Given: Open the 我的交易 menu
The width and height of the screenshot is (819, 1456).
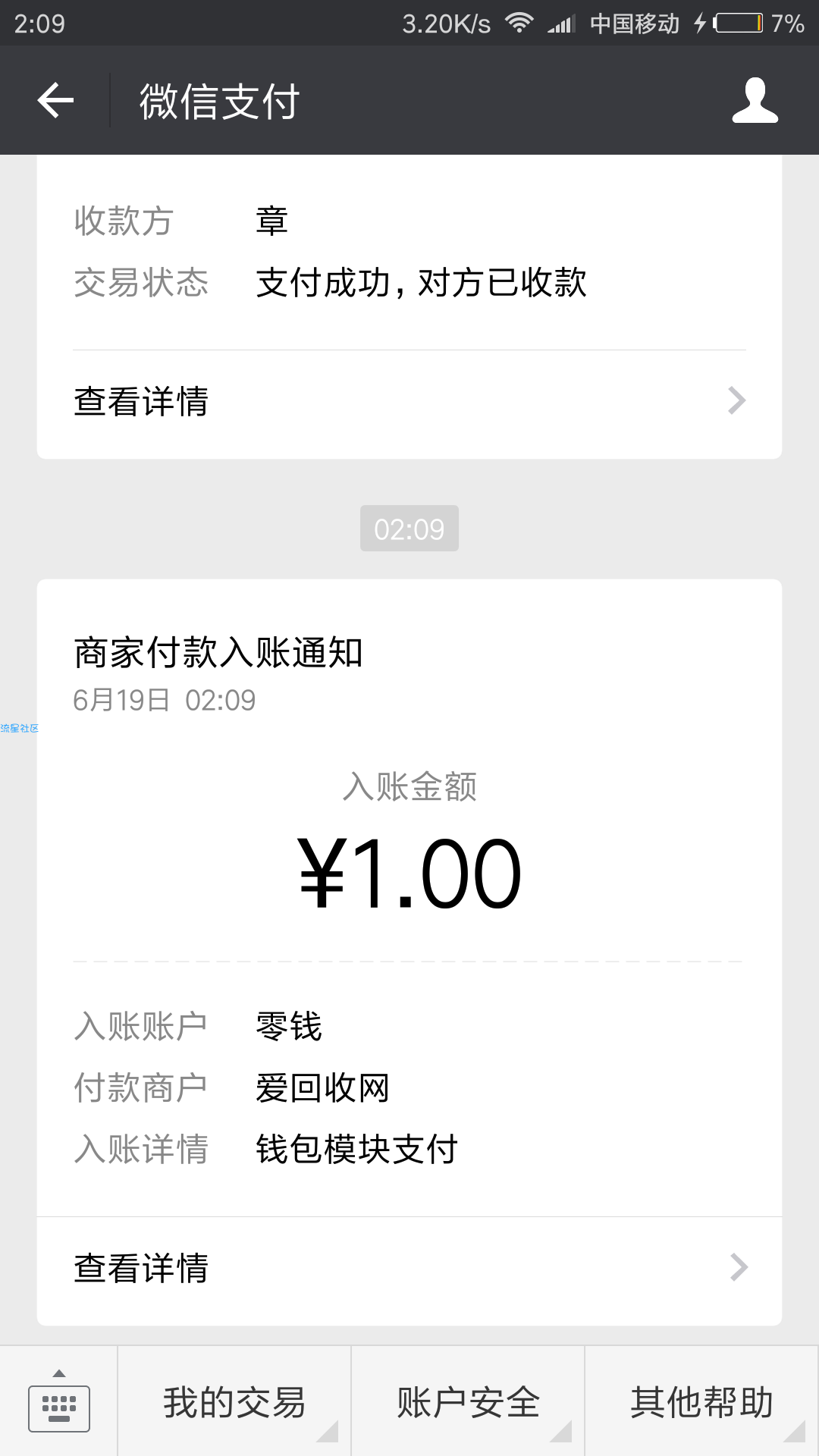Looking at the screenshot, I should [234, 1401].
